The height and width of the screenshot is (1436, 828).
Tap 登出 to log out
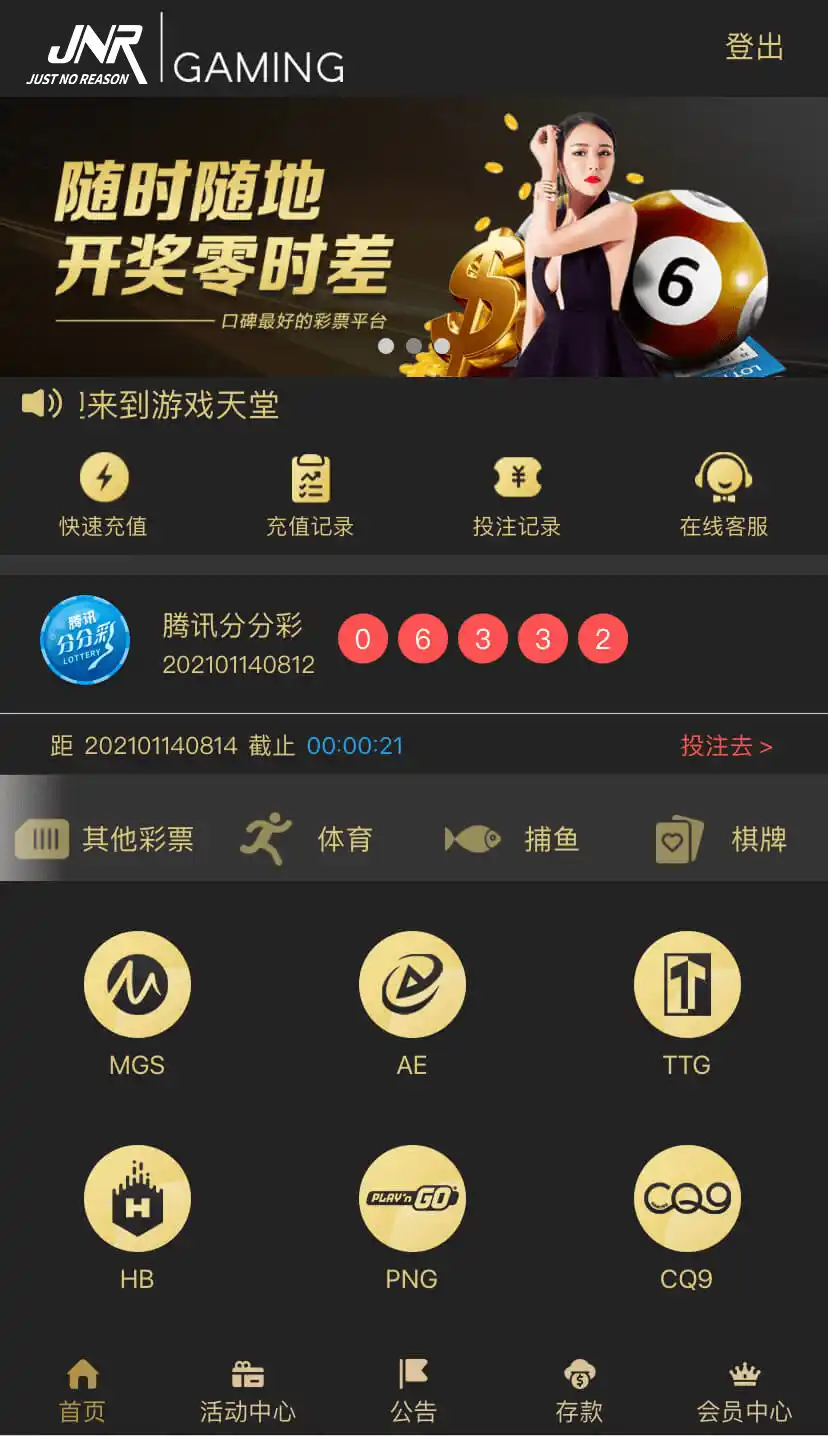point(754,47)
